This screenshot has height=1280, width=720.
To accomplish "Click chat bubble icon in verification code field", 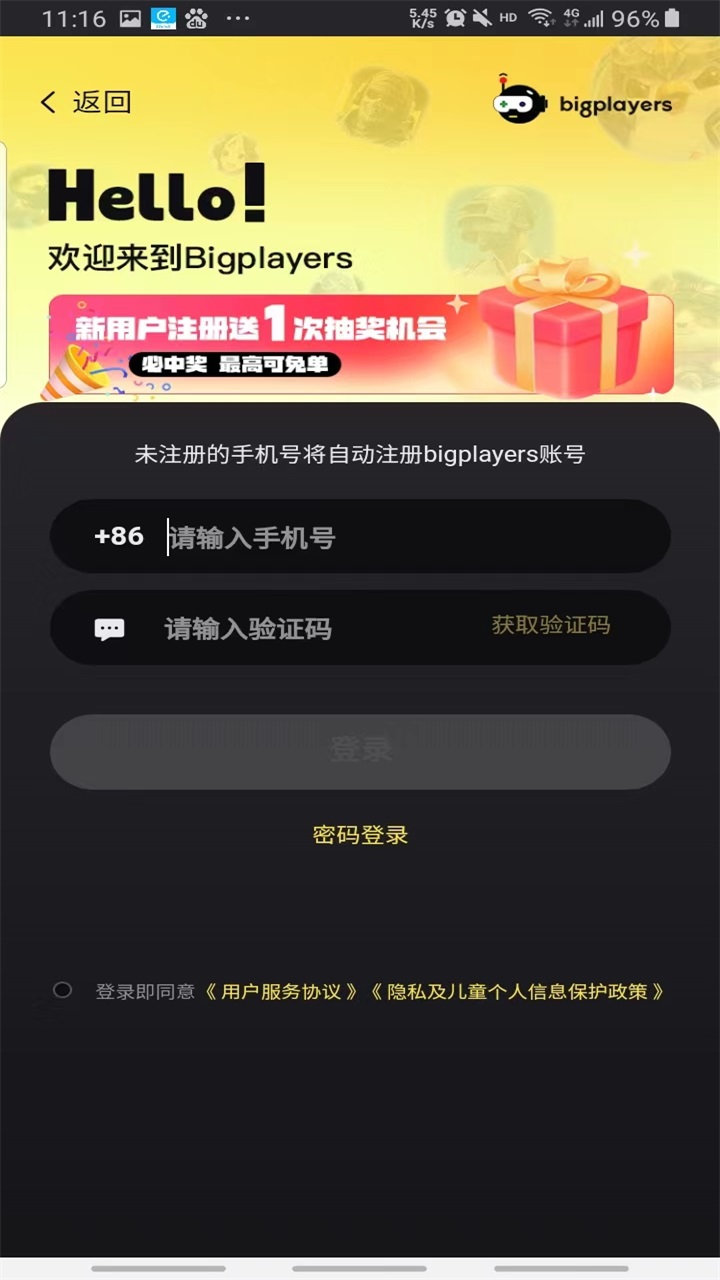I will coord(110,628).
